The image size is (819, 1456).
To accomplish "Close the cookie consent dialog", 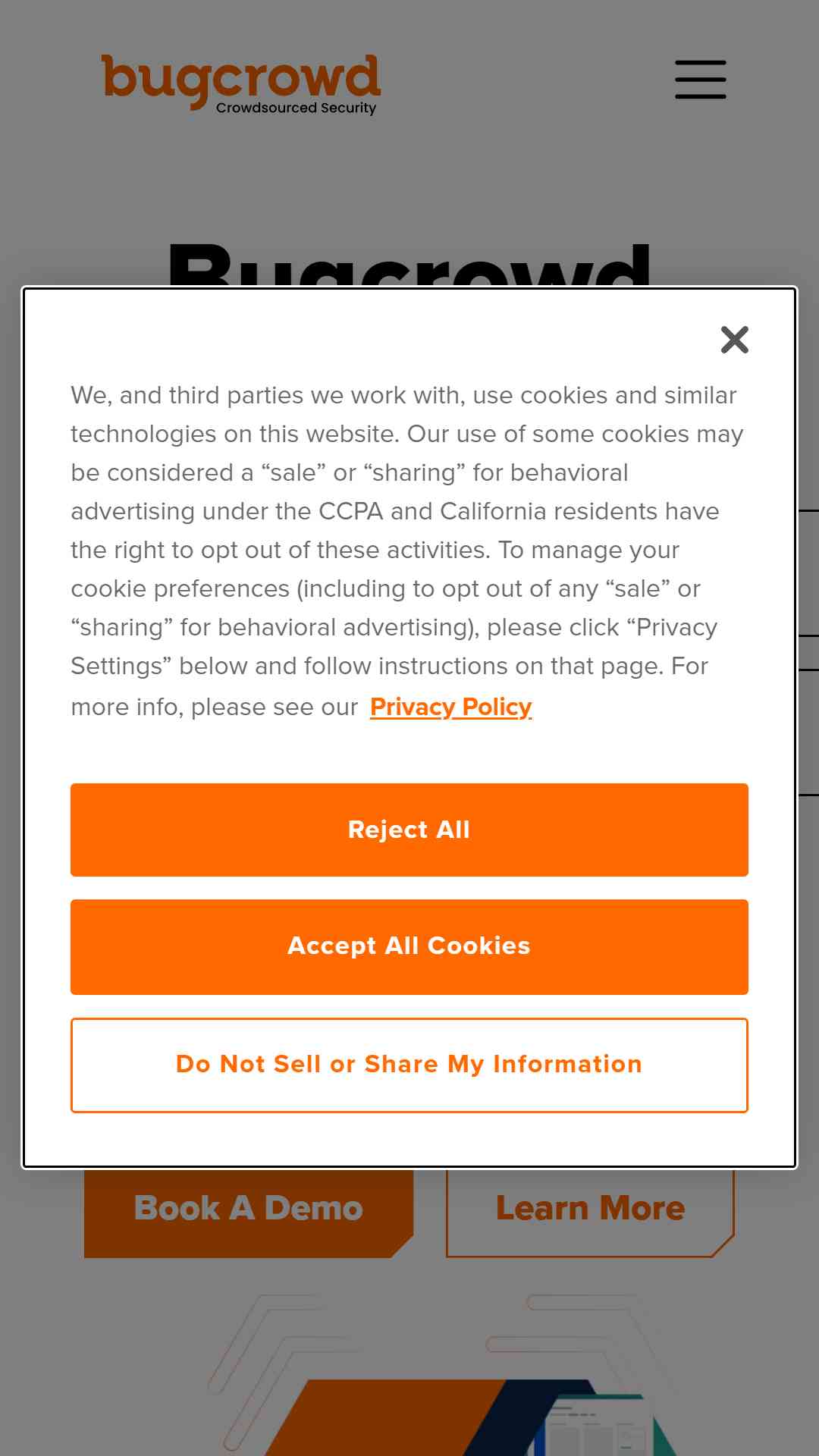I will click(x=734, y=340).
